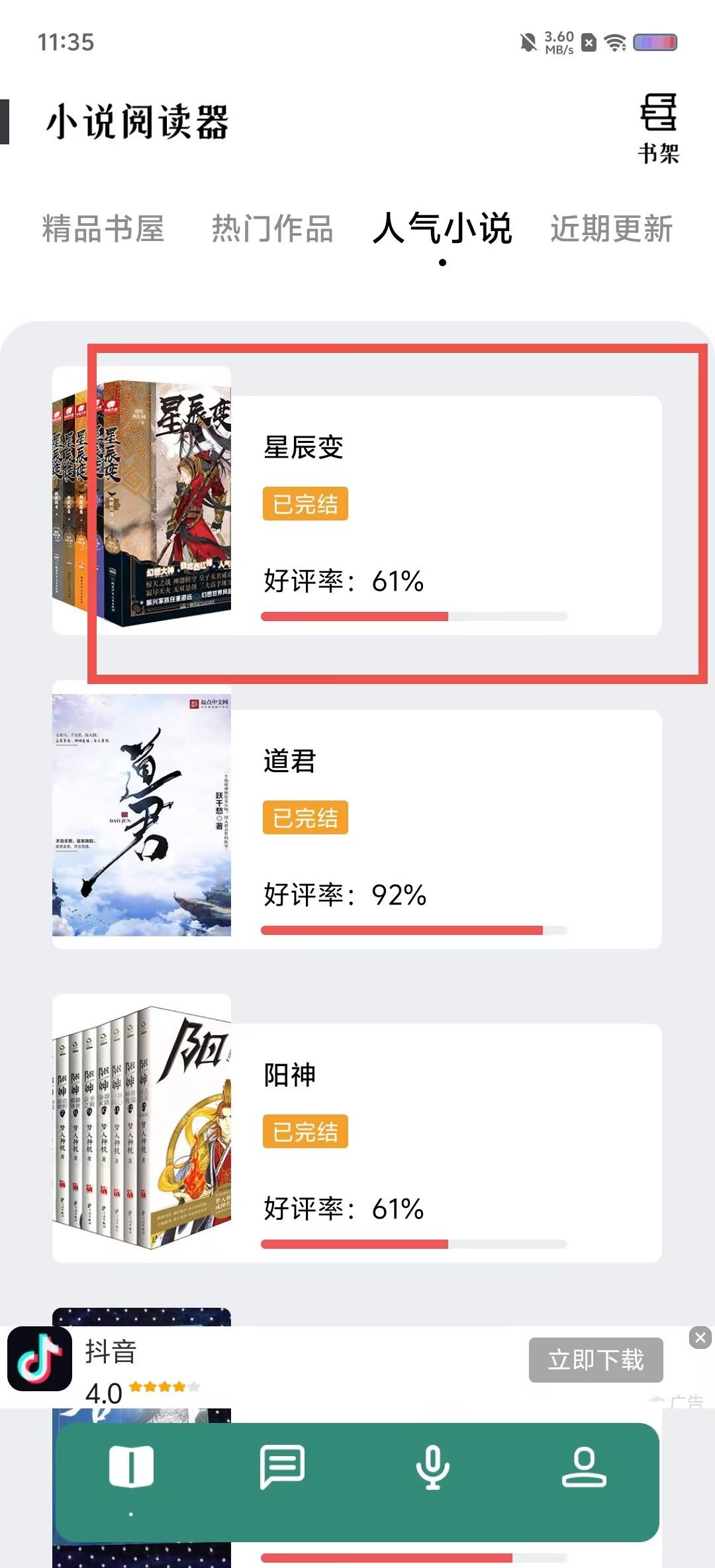Switch to the 近期更新 tab
Image resolution: width=715 pixels, height=1568 pixels.
[x=611, y=229]
